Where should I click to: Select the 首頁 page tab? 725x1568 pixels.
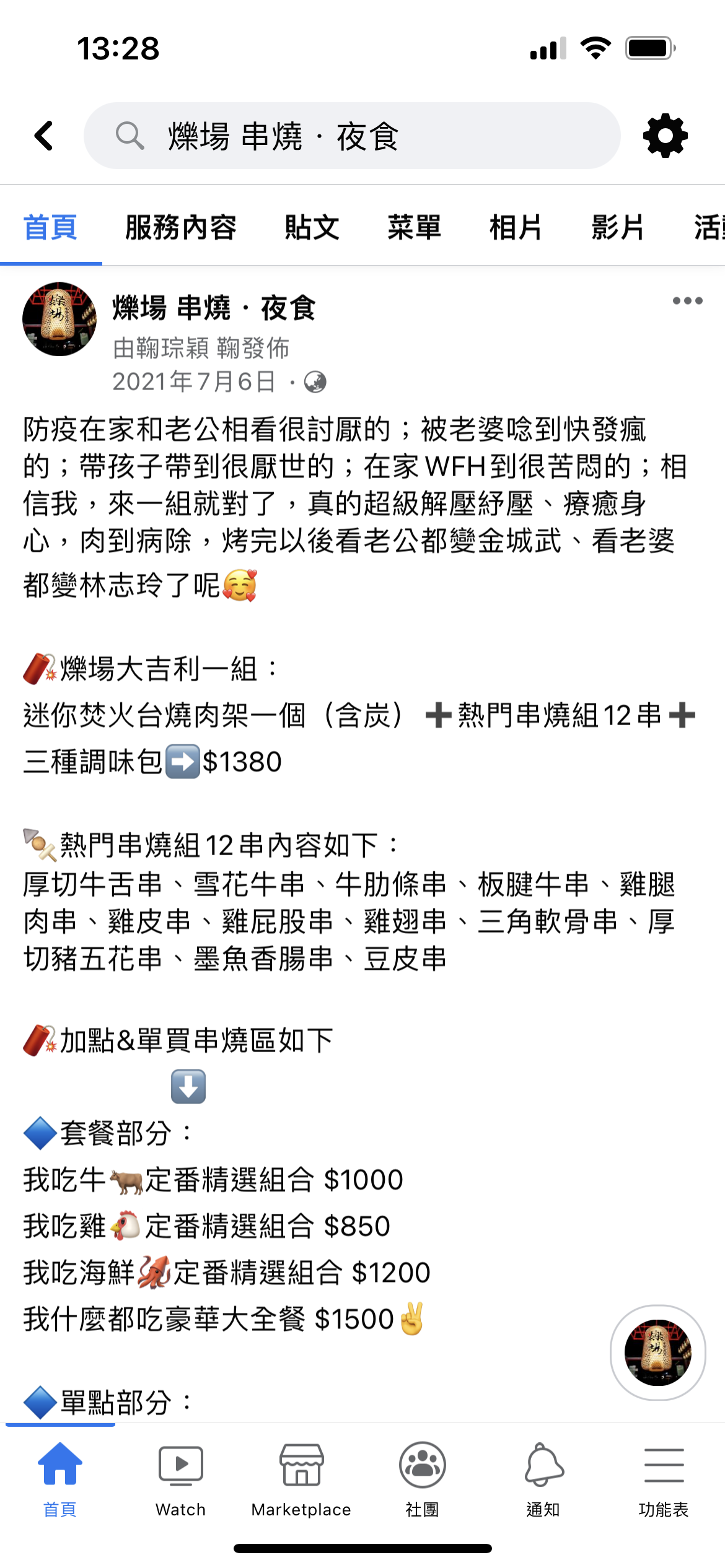pyautogui.click(x=50, y=227)
